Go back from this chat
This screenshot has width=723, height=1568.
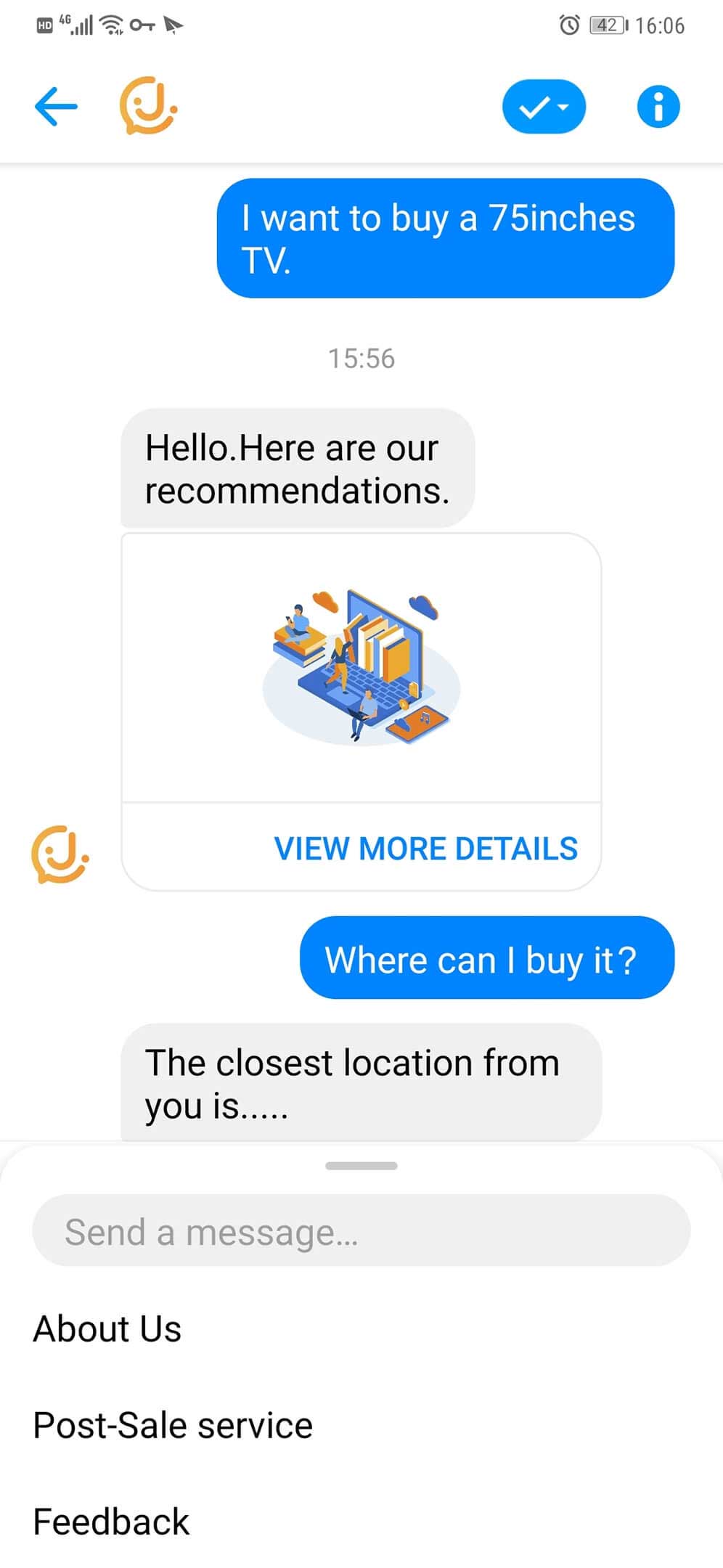pyautogui.click(x=56, y=107)
